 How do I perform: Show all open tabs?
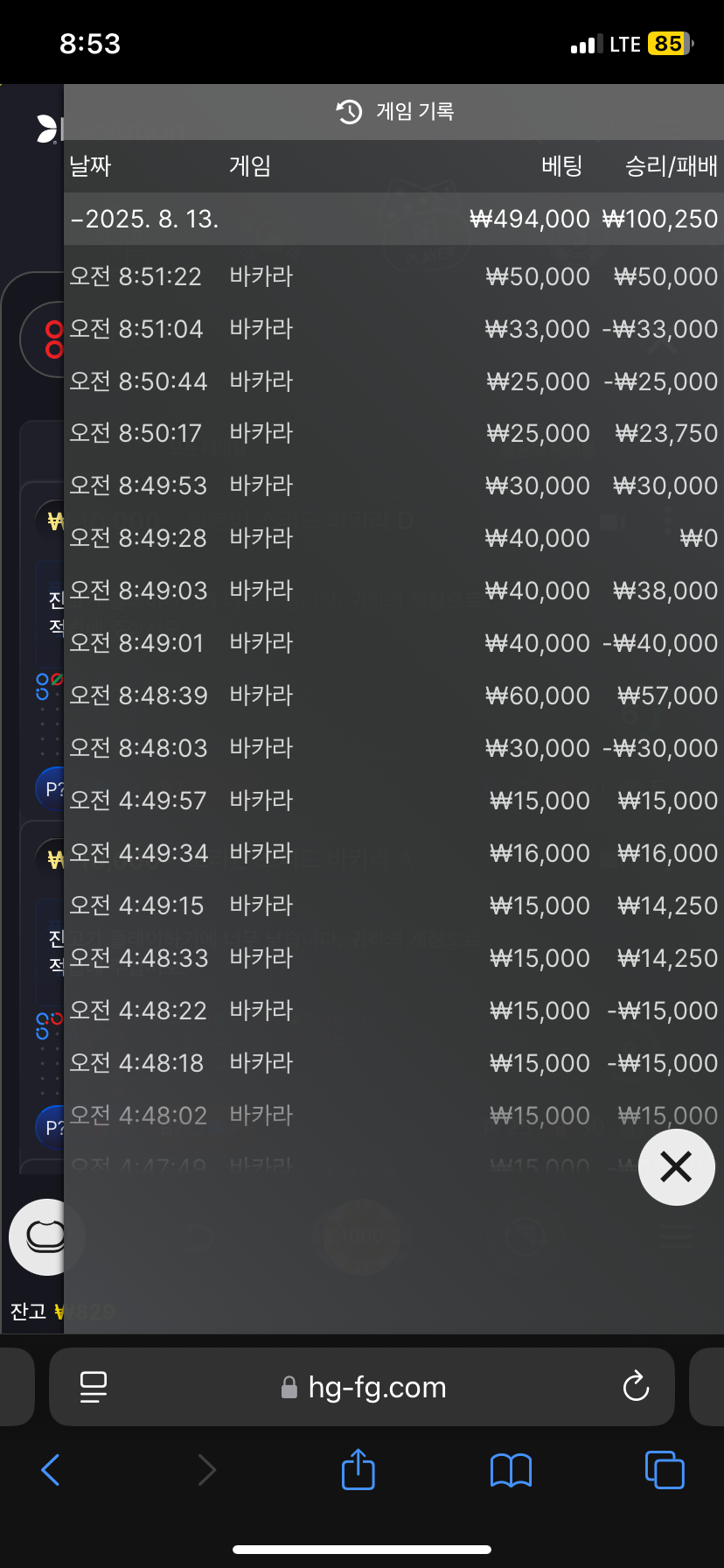click(x=665, y=1469)
